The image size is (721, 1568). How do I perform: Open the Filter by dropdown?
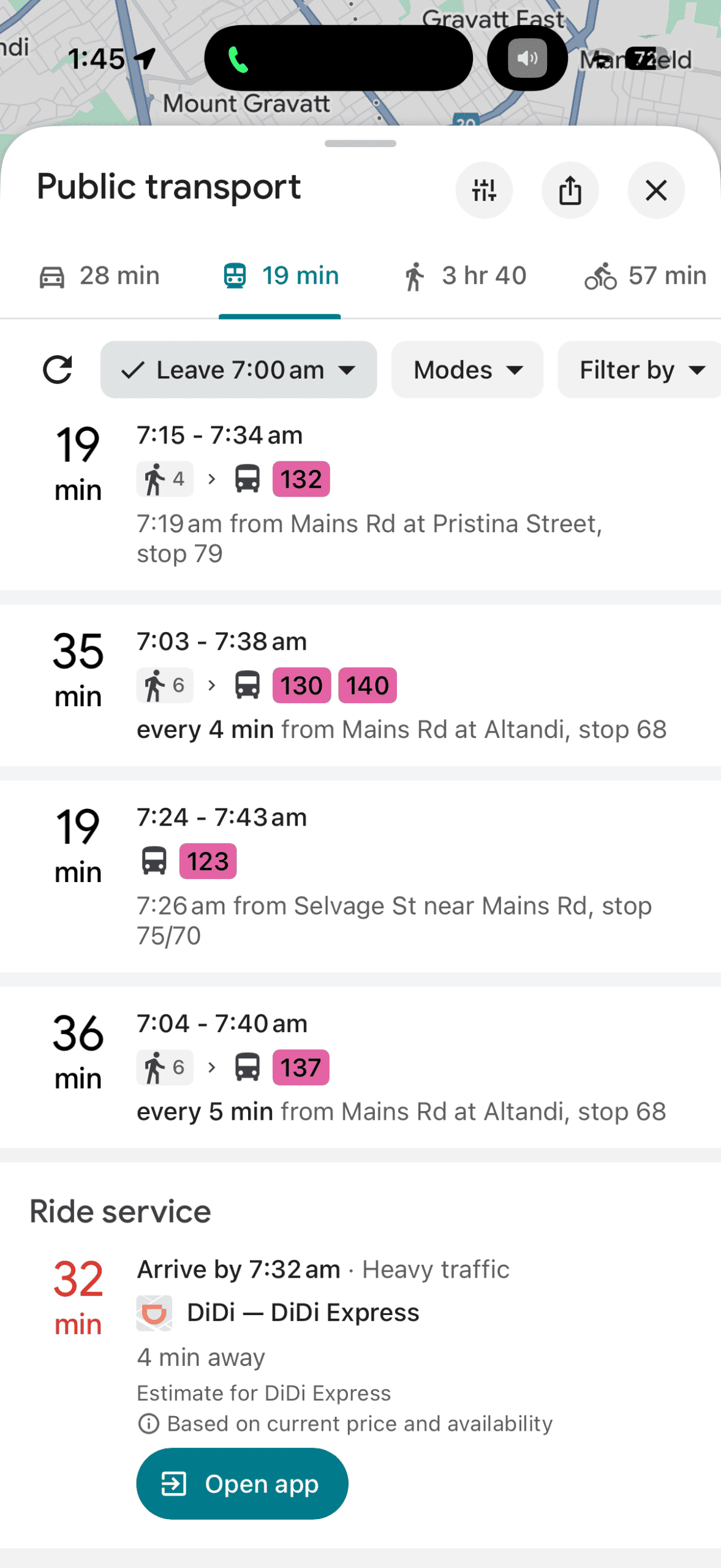click(x=639, y=370)
